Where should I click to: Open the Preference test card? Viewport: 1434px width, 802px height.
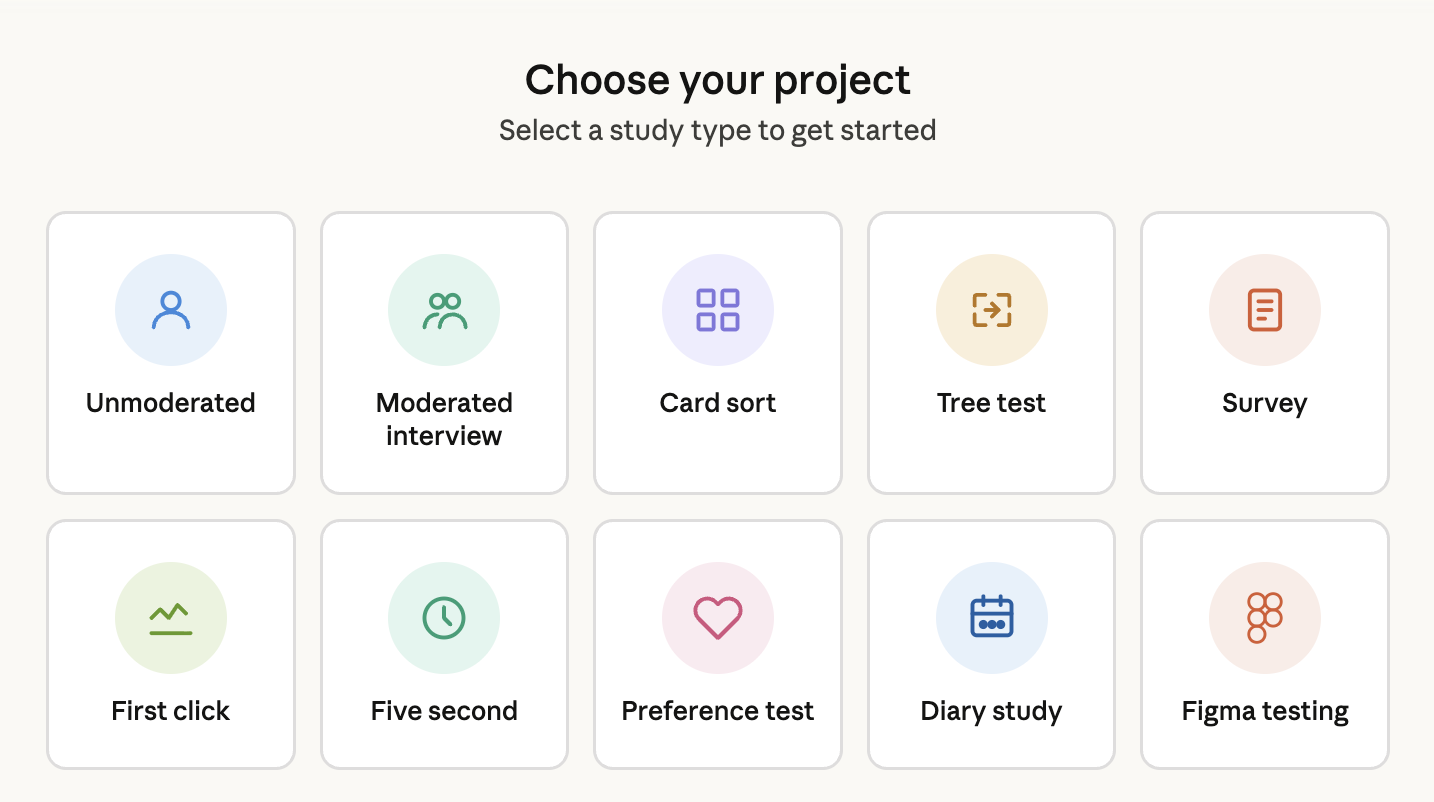[718, 644]
